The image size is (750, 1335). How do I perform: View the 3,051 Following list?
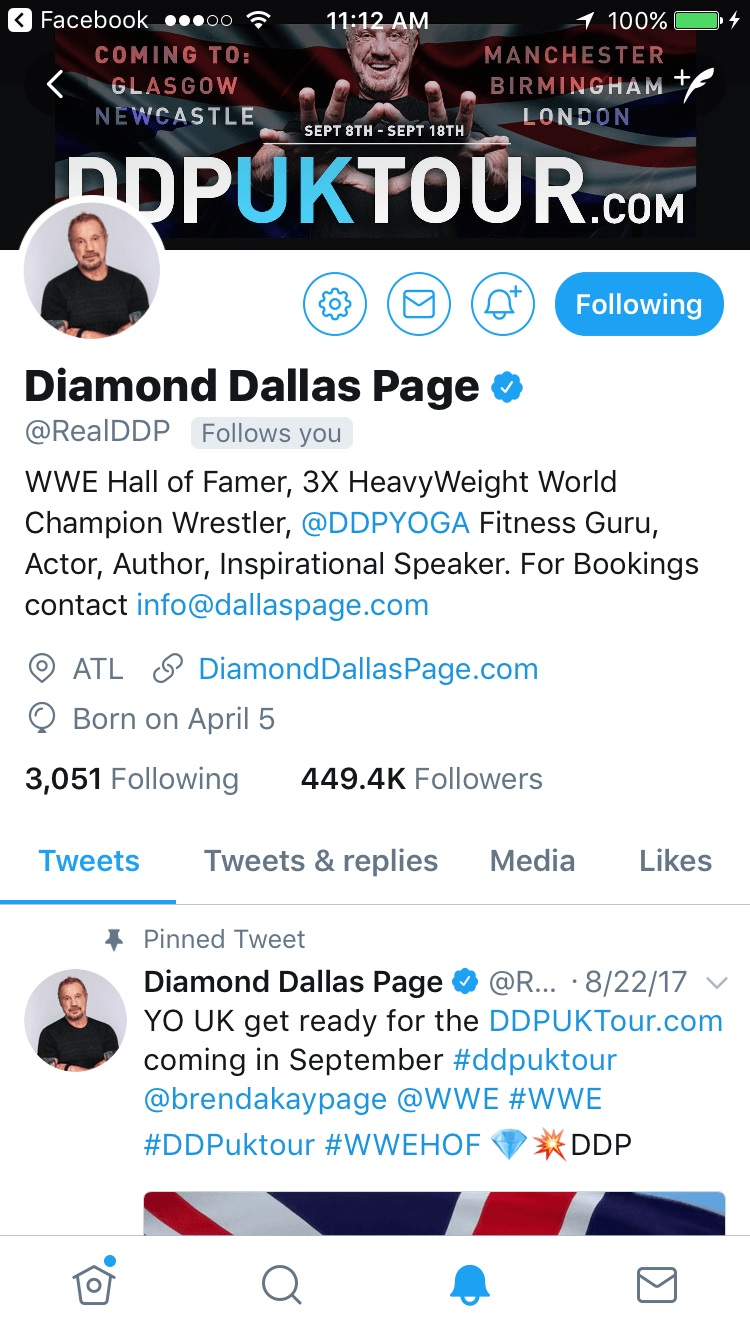(x=132, y=779)
